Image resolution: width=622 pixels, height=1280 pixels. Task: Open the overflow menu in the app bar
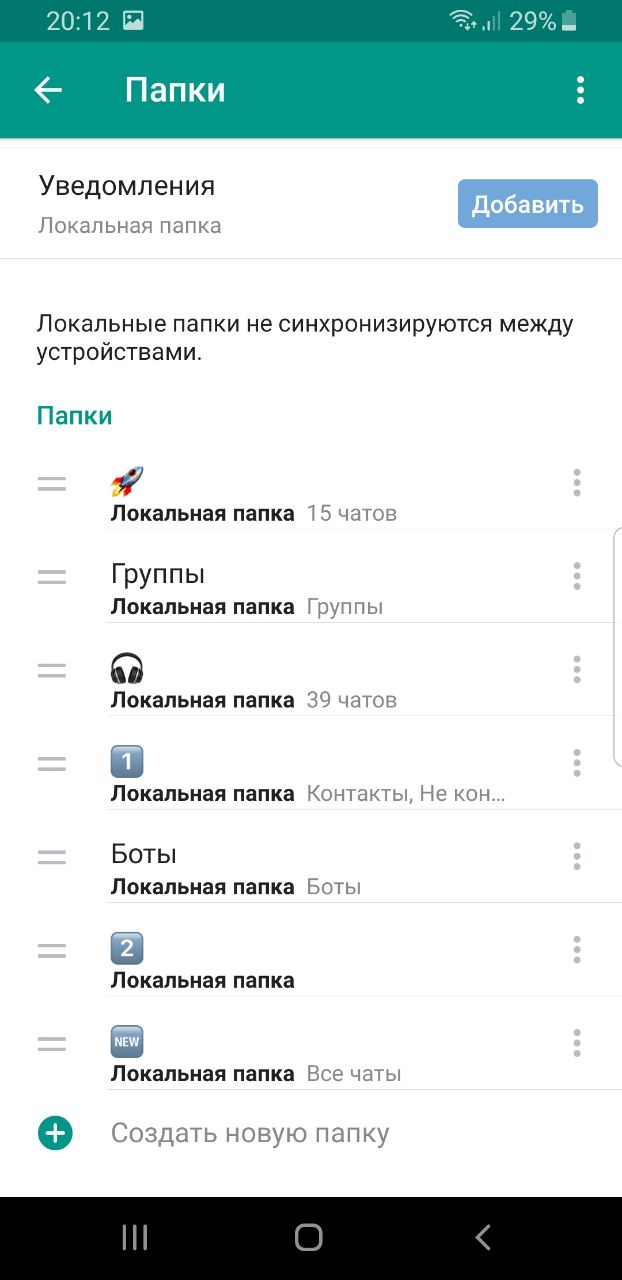[x=580, y=90]
